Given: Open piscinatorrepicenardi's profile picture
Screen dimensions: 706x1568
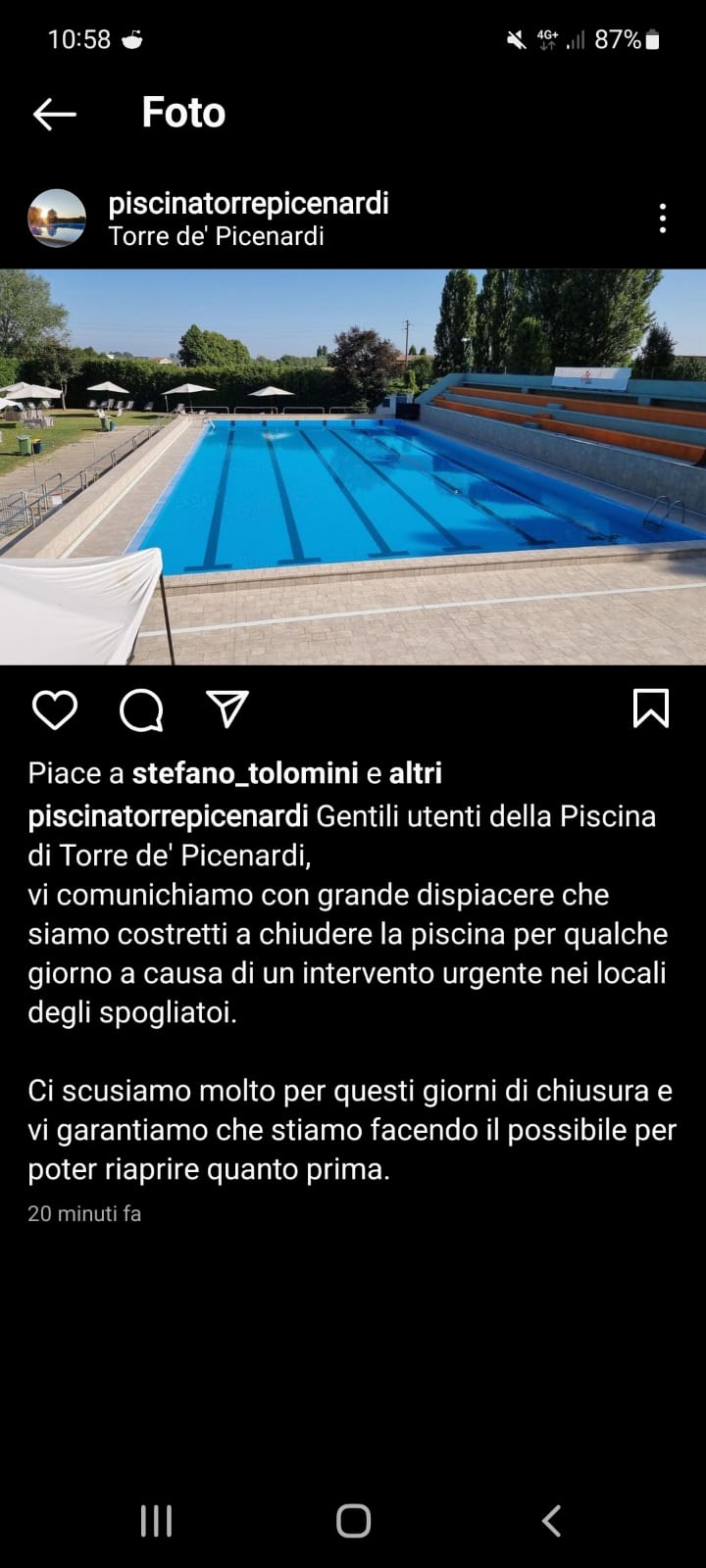Looking at the screenshot, I should tap(57, 218).
